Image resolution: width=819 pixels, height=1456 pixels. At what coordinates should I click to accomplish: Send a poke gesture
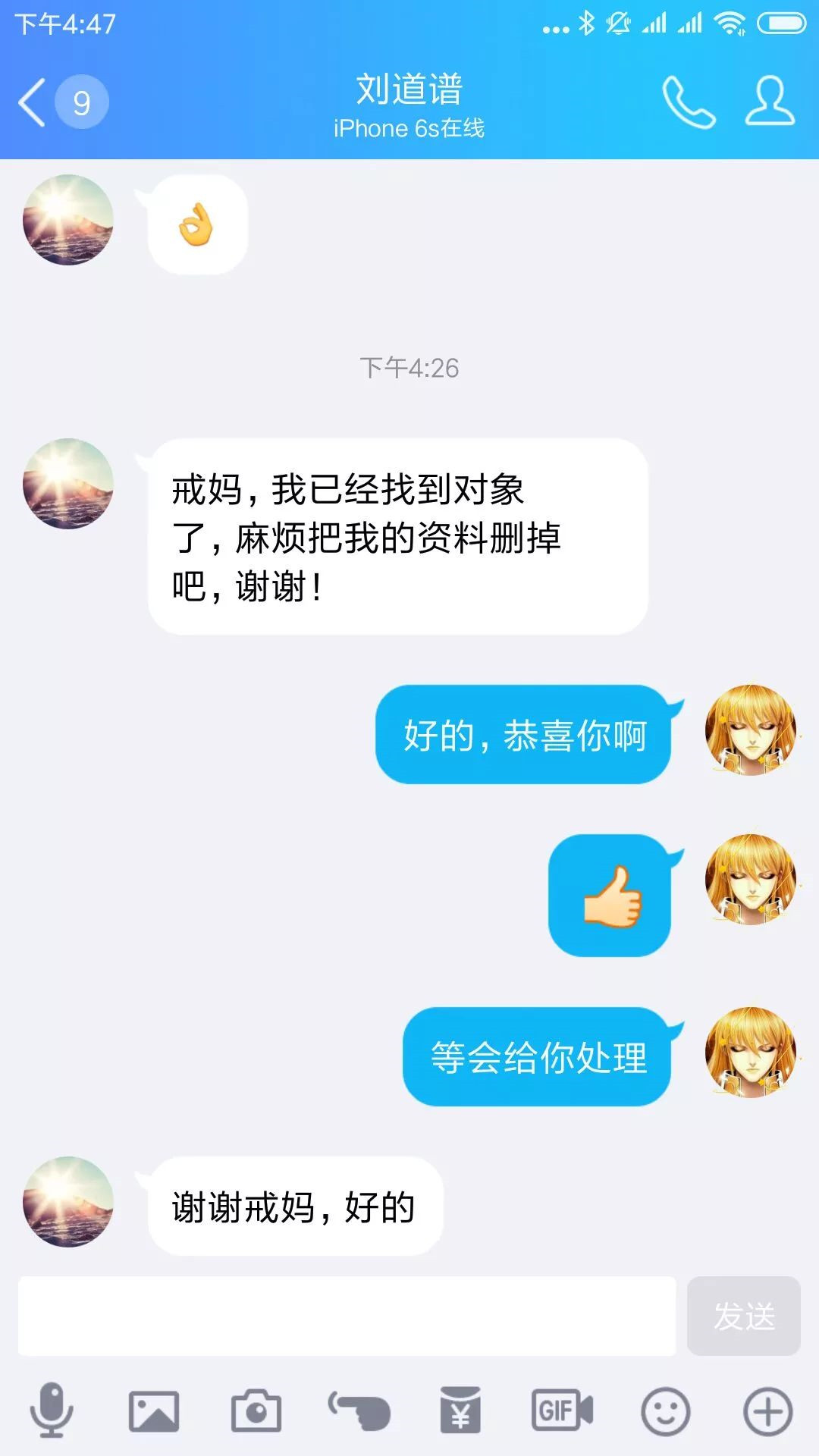(x=359, y=1411)
